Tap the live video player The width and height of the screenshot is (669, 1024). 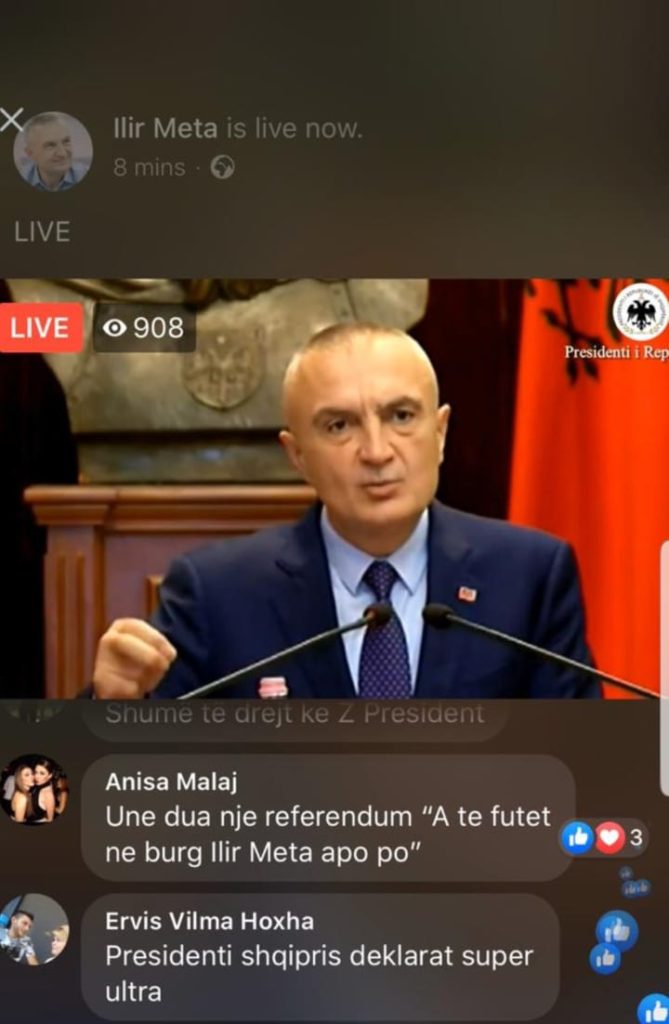334,488
